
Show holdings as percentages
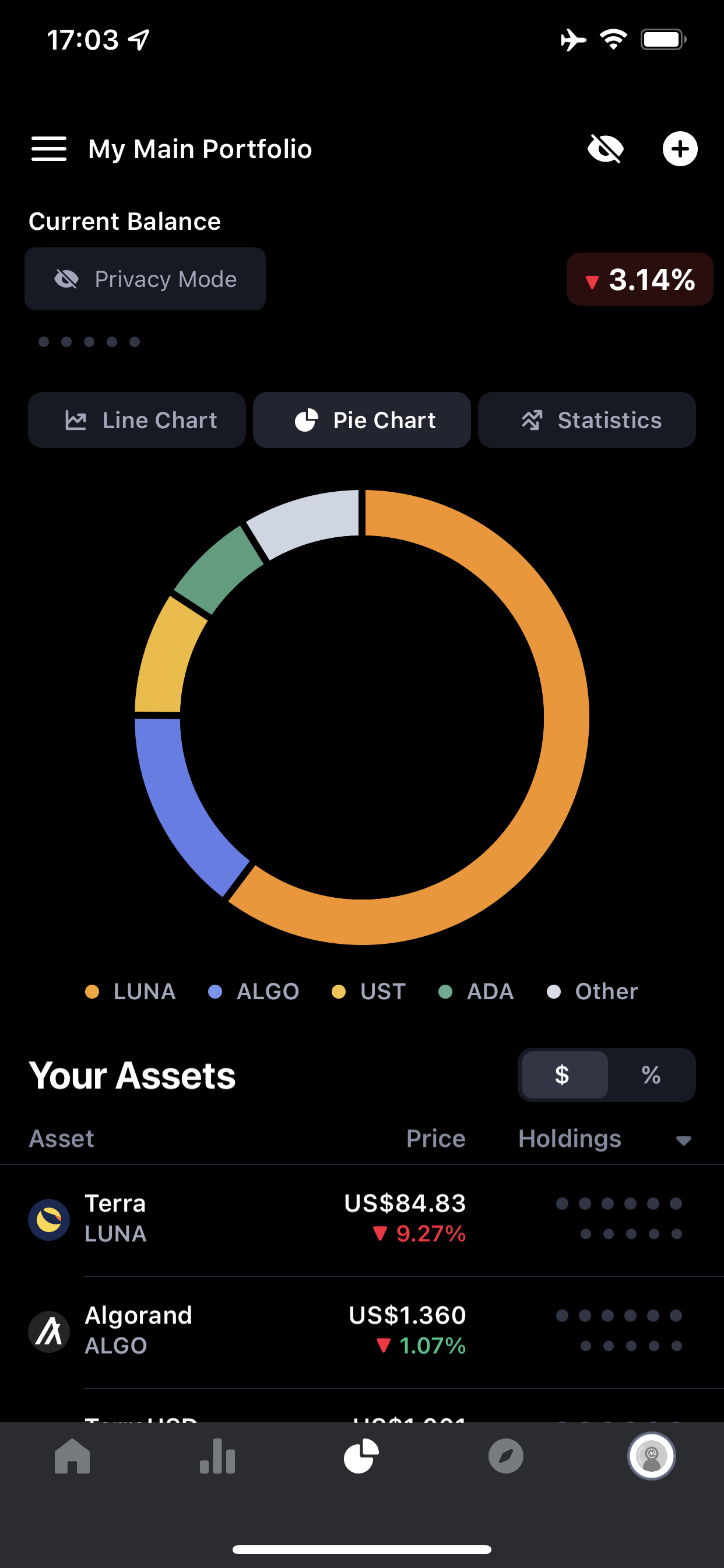pos(651,1075)
